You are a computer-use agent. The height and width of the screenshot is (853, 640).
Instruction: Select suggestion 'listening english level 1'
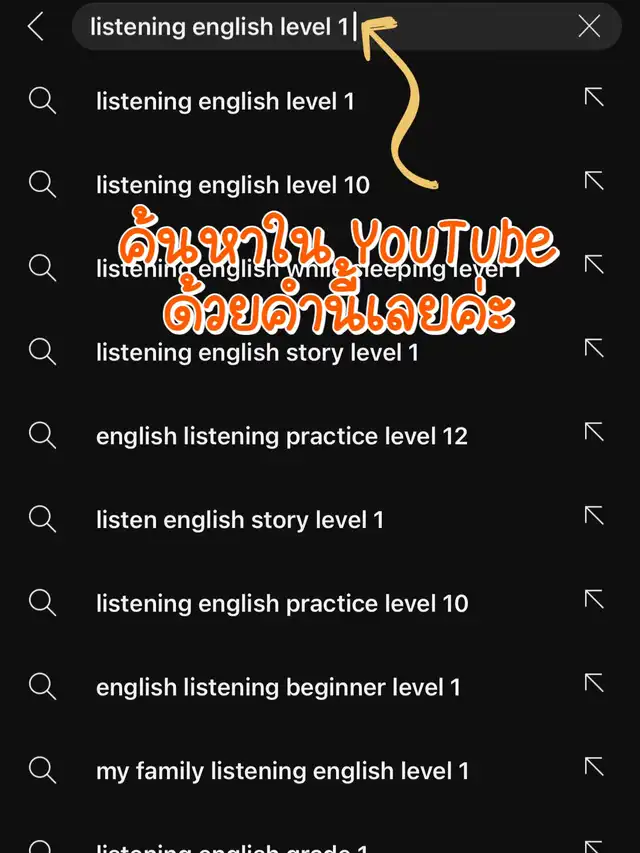(x=225, y=101)
